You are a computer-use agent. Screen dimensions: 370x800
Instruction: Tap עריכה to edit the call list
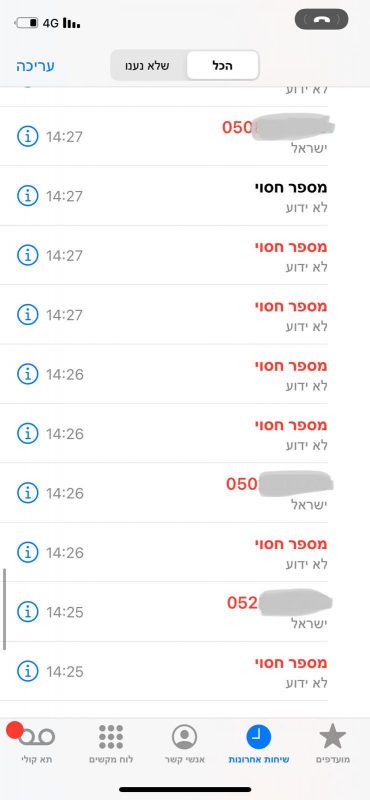pos(35,66)
